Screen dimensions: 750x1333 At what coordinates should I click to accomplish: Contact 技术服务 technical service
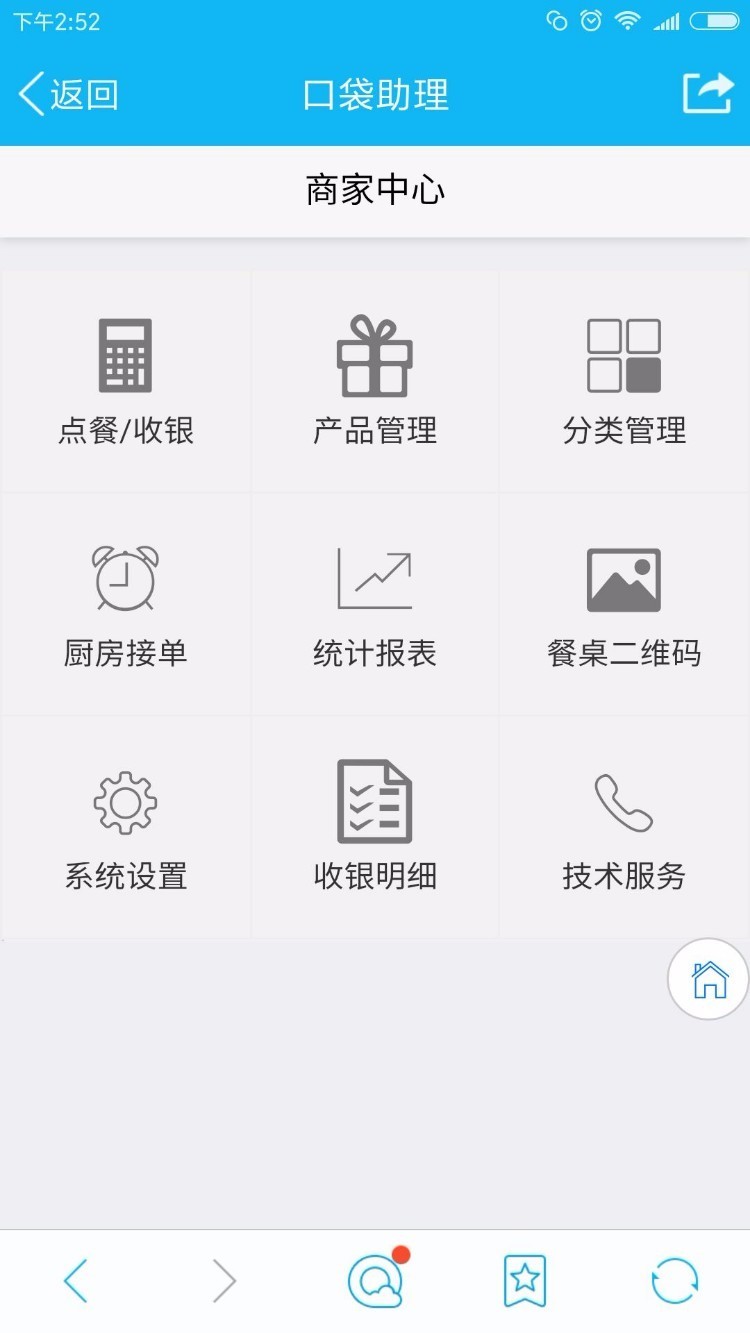[x=624, y=826]
